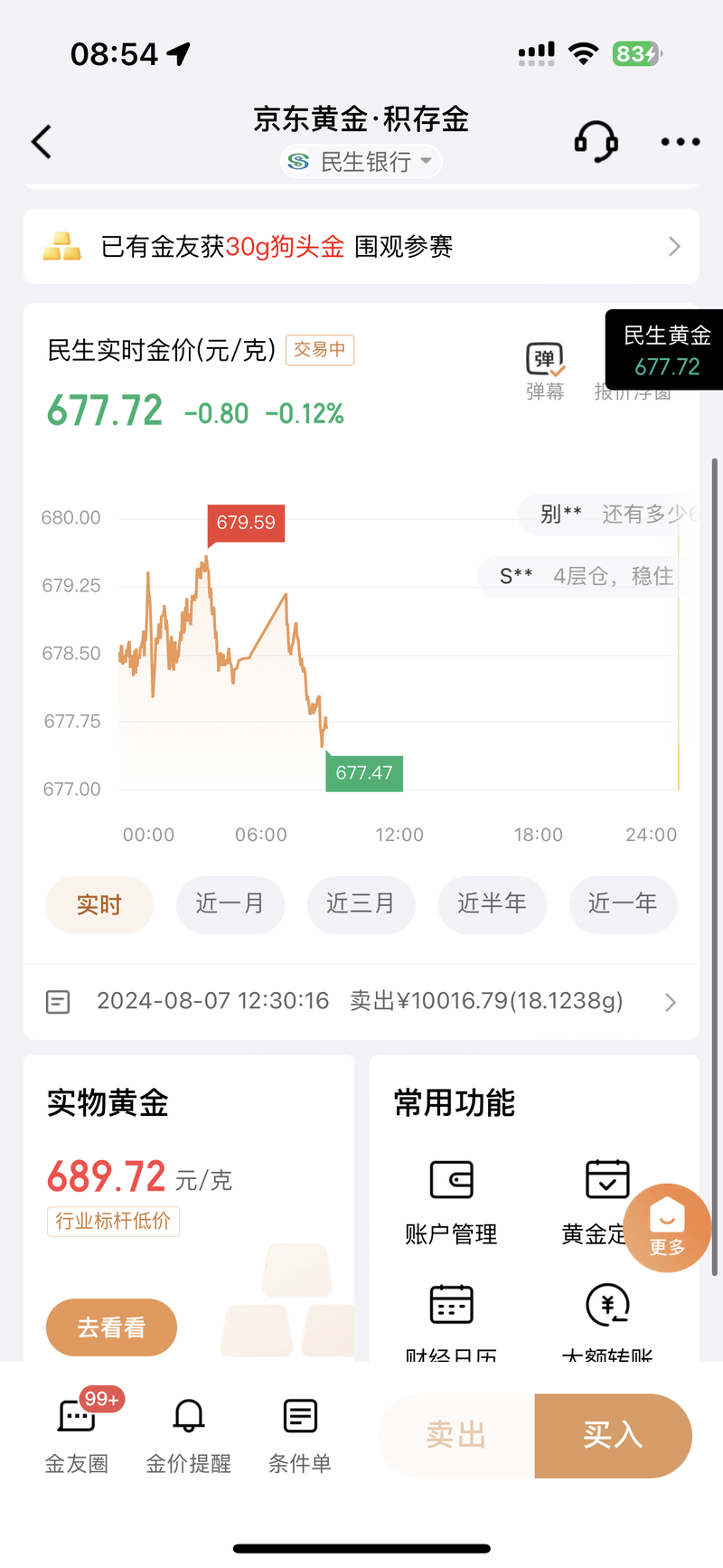
Task: Tap the 卖出 sell button
Action: click(457, 1436)
